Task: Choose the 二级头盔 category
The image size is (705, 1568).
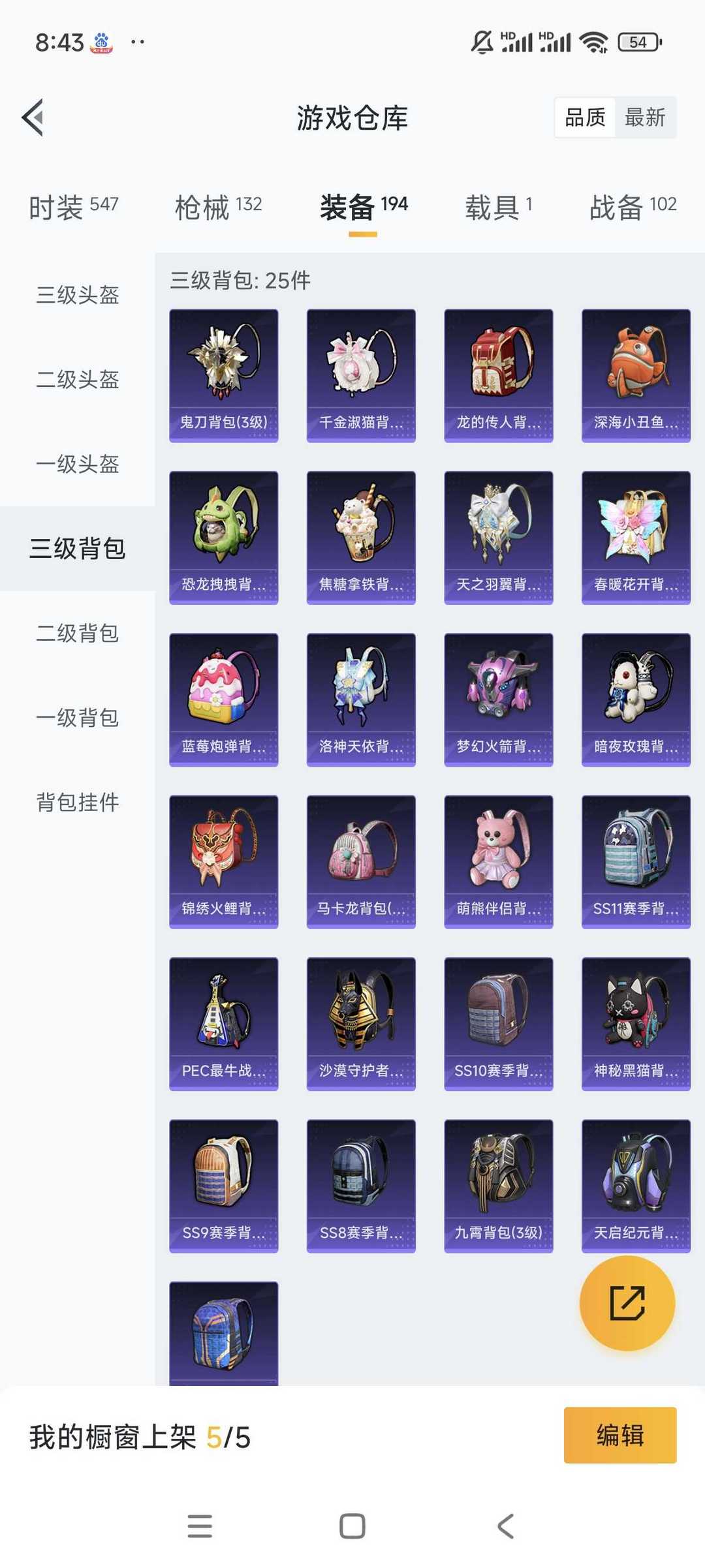Action: pyautogui.click(x=78, y=379)
